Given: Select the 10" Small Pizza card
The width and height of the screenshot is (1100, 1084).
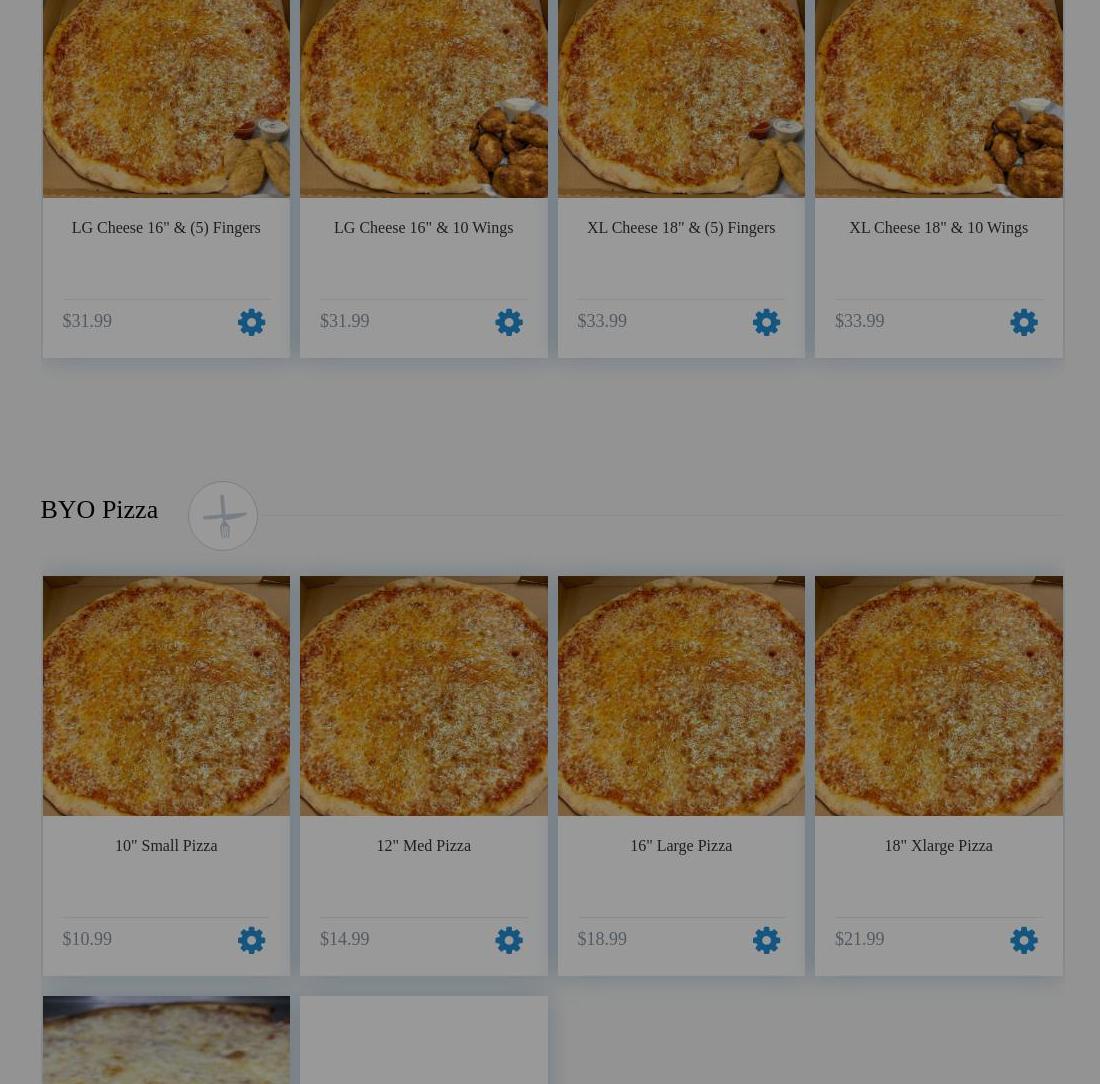Looking at the screenshot, I should (166, 845).
